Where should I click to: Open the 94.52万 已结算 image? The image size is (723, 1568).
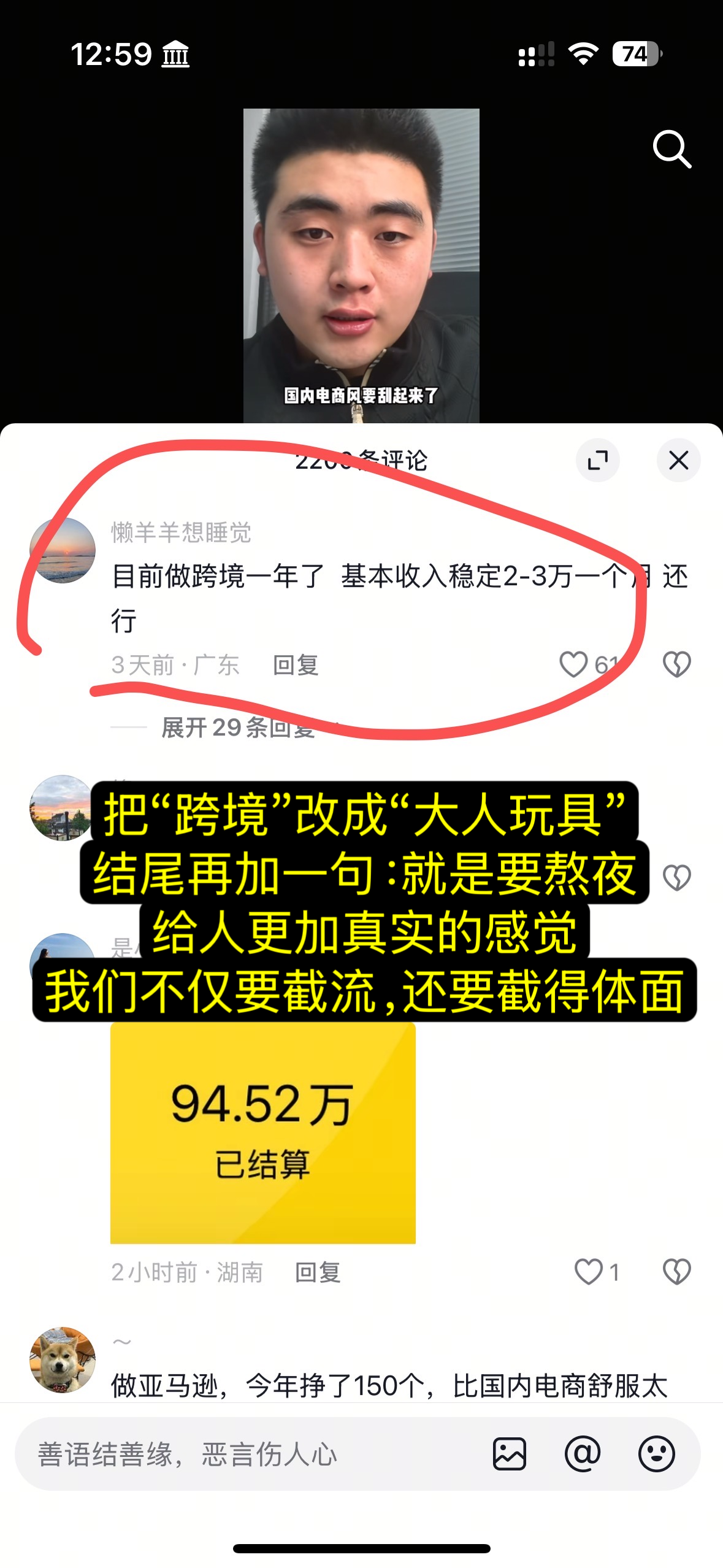[262, 1132]
